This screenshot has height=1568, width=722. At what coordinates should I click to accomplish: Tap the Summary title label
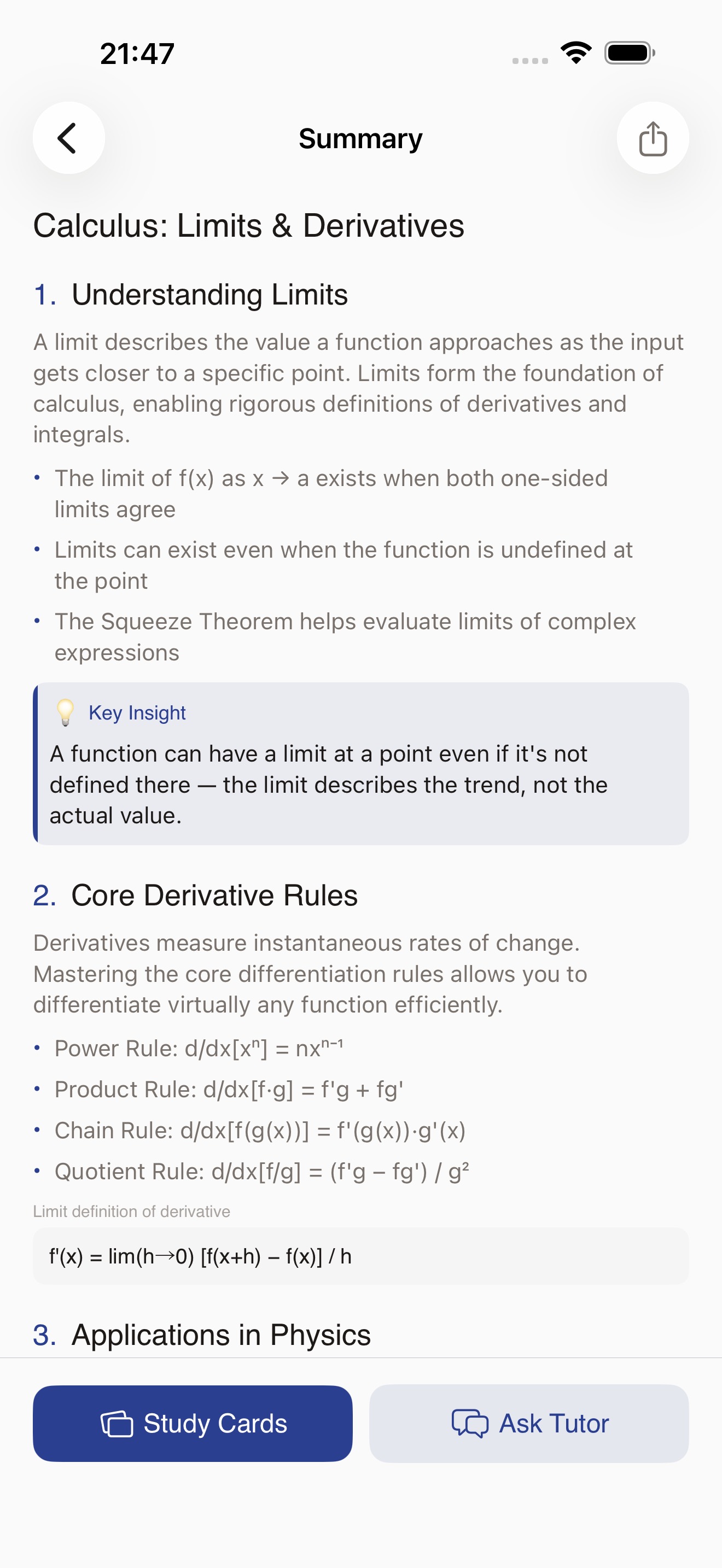[360, 138]
